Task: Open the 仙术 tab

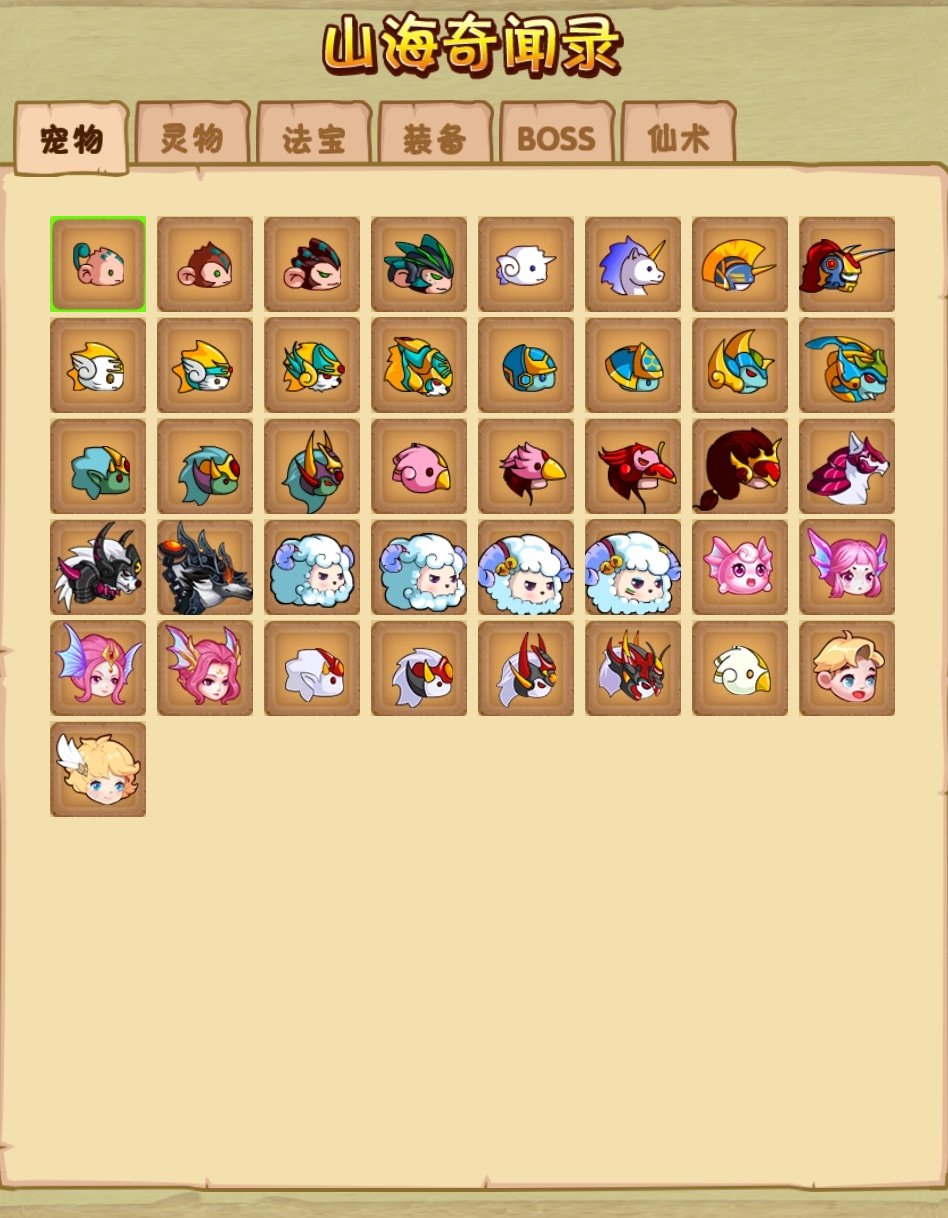Action: click(678, 138)
